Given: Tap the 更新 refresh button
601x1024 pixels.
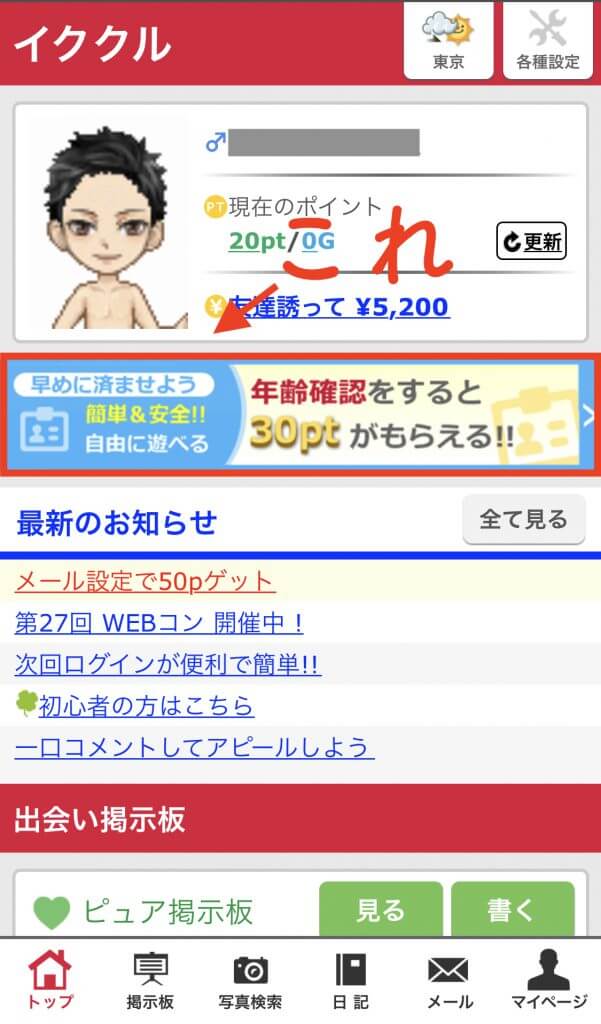Looking at the screenshot, I should point(531,241).
